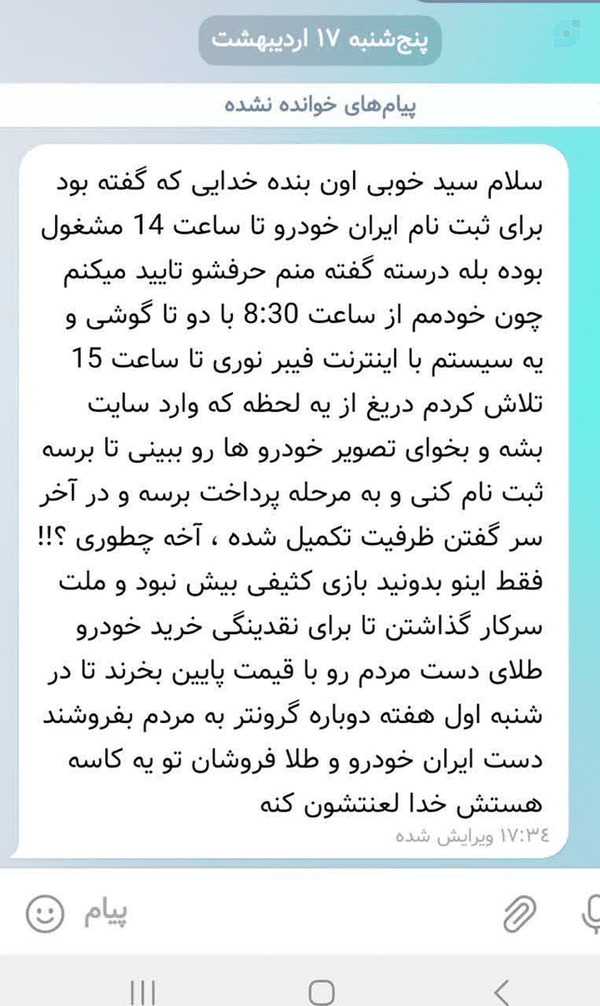Open the emoji picker
Viewport: 600px width, 1006px height.
pyautogui.click(x=45, y=914)
